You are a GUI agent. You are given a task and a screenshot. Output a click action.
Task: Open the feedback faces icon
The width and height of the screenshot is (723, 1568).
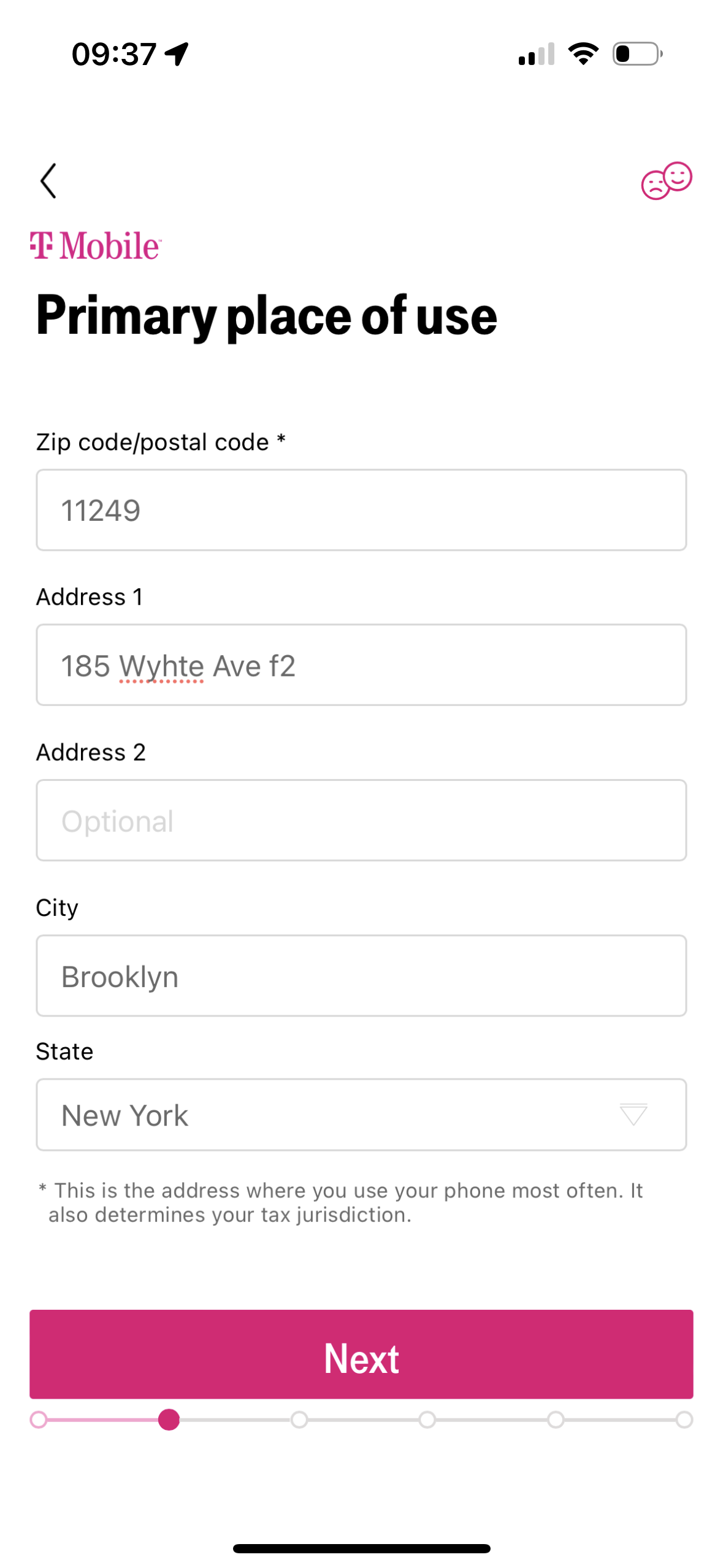pos(666,180)
